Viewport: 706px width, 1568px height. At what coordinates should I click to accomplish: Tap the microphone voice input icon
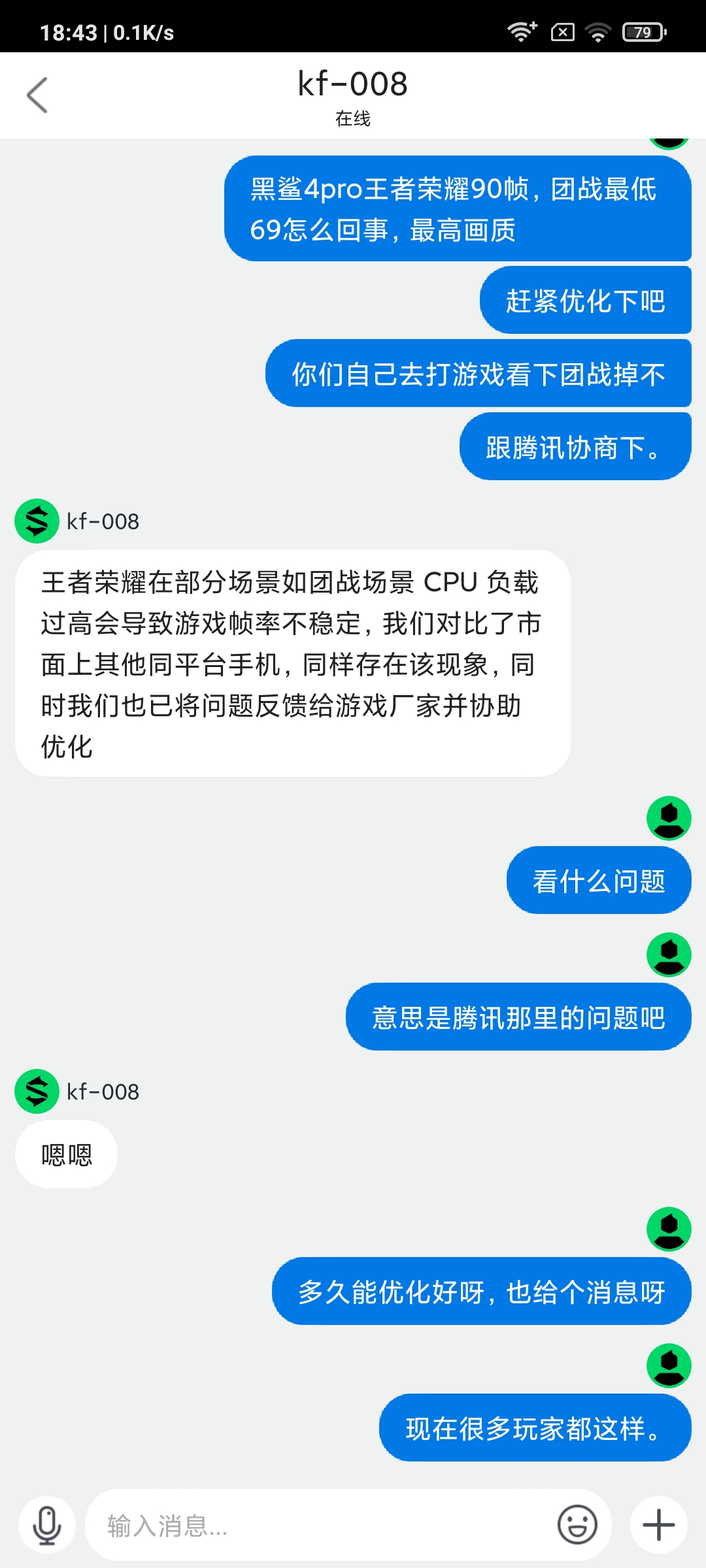pos(47,1526)
